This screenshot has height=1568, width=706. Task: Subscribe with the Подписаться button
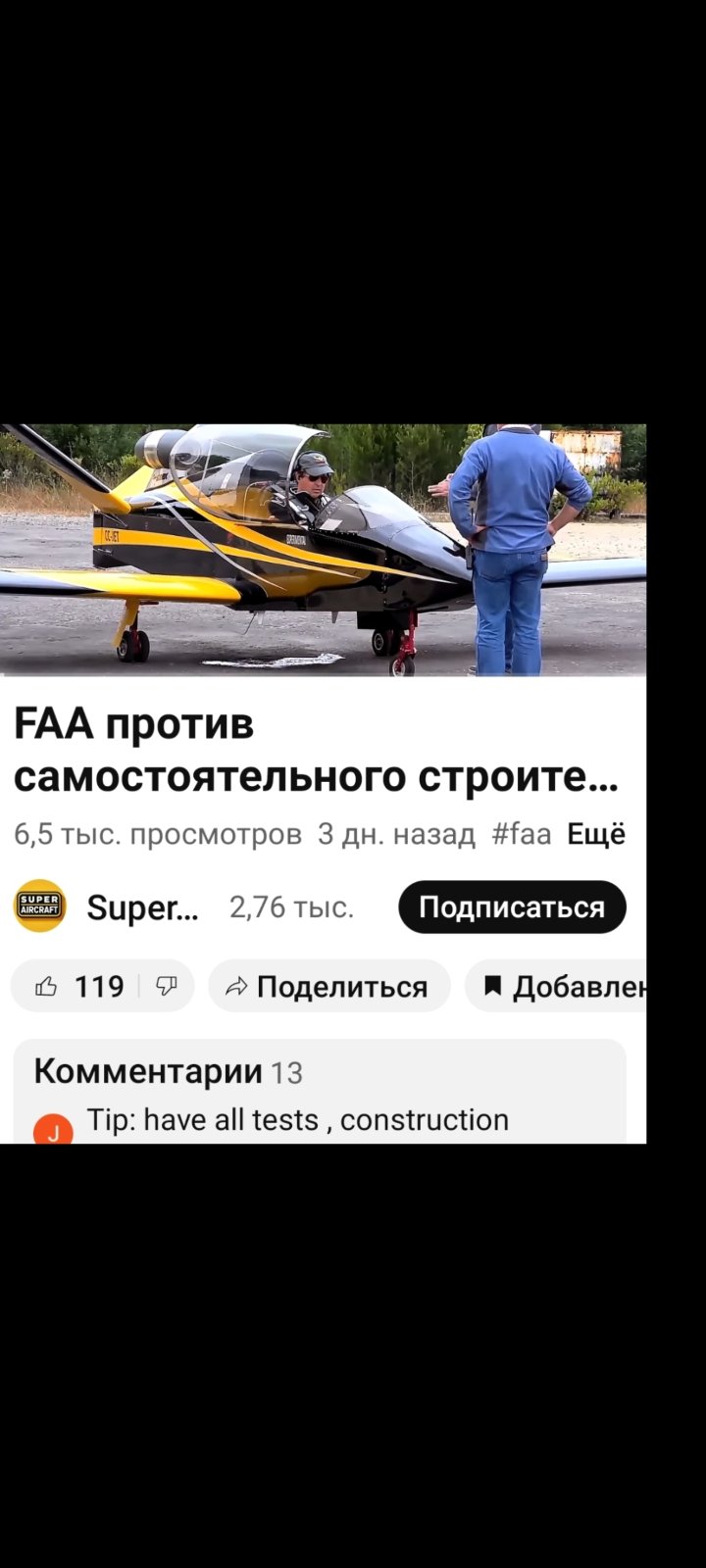[512, 906]
